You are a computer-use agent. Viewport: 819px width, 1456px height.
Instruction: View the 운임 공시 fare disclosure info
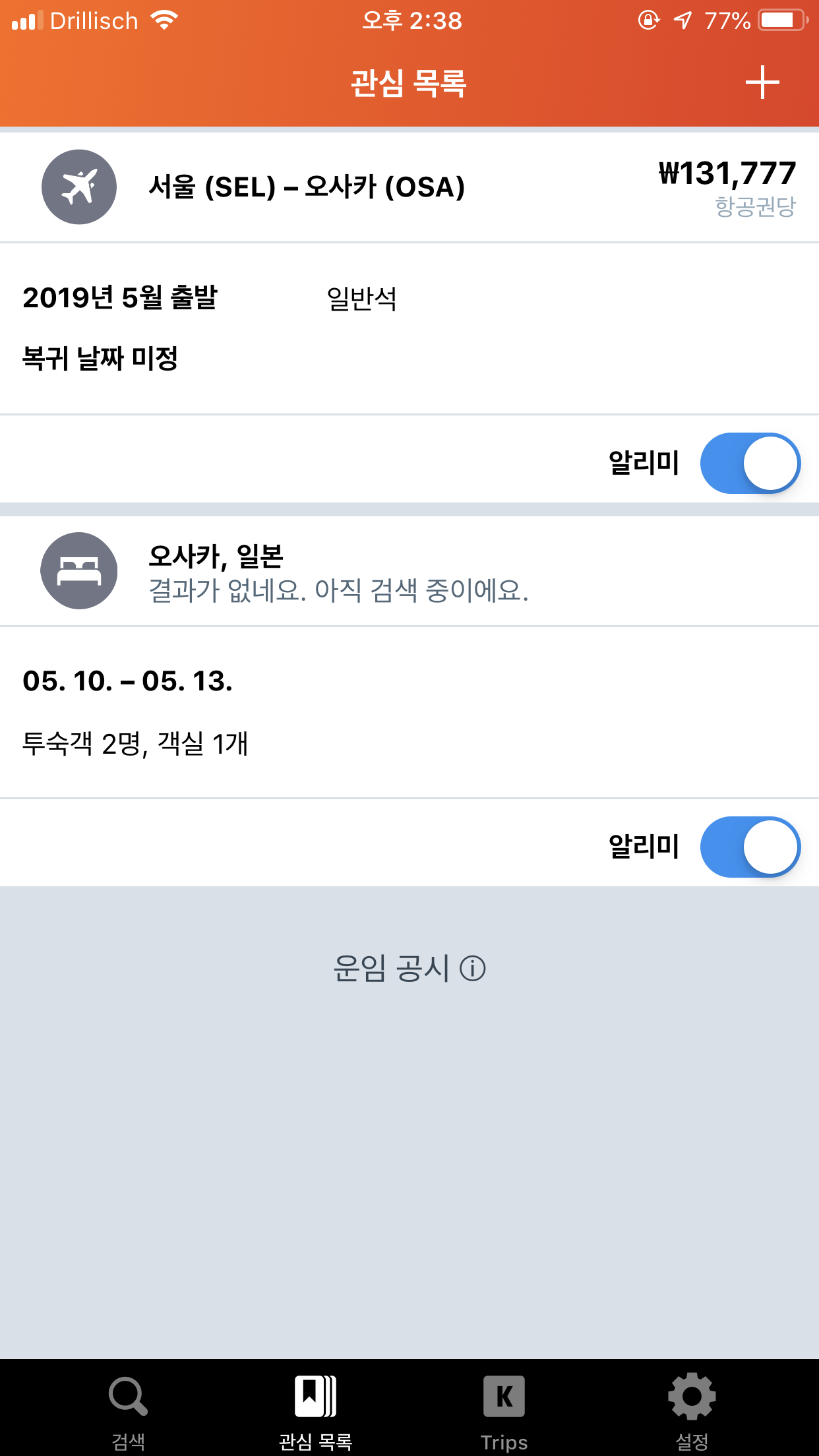point(409,969)
